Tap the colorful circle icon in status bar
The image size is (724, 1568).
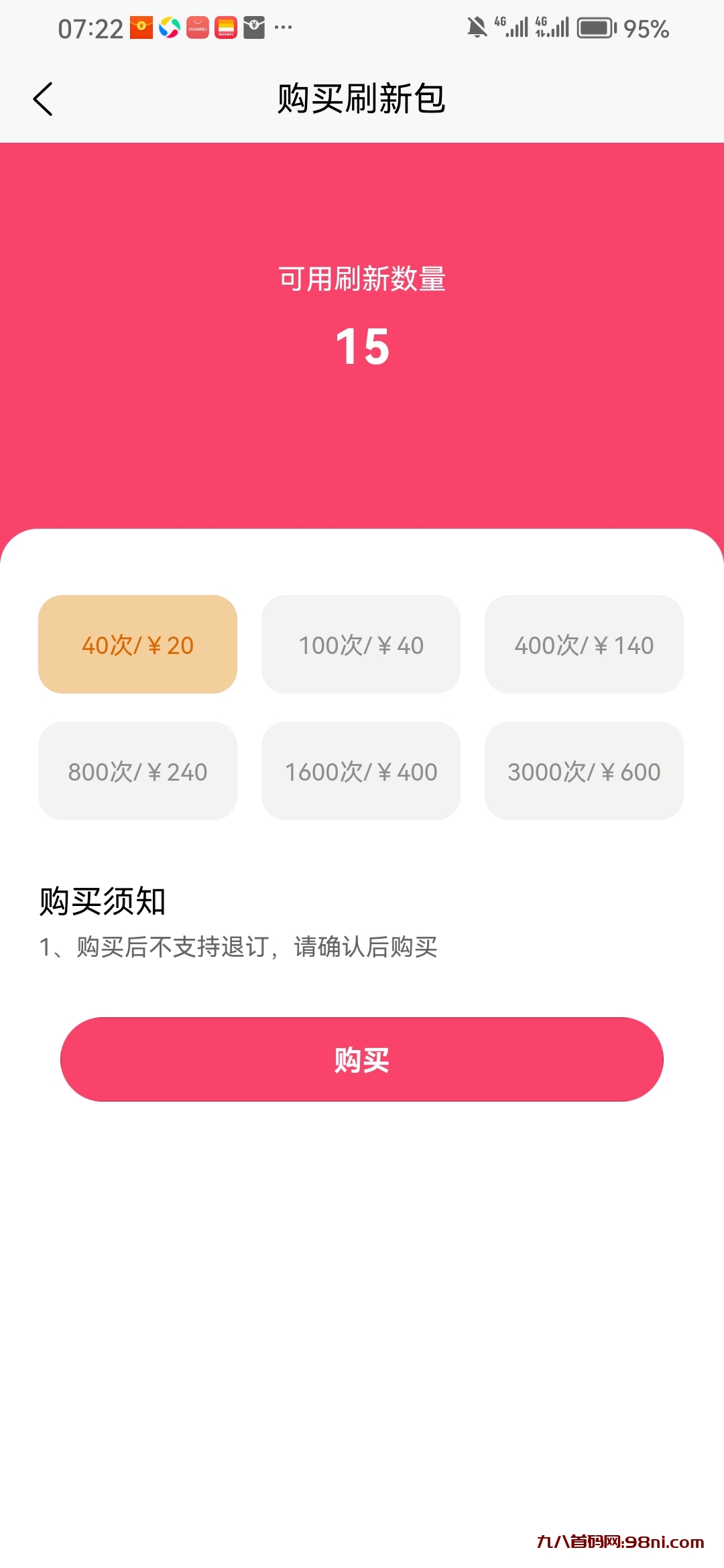(x=169, y=28)
